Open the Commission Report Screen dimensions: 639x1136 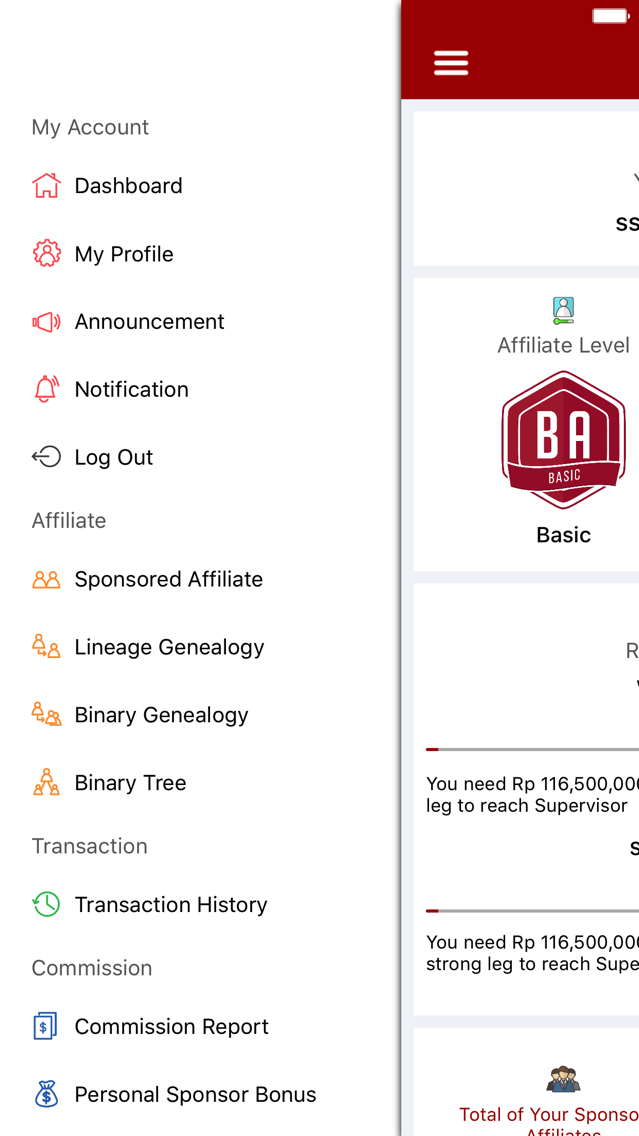199,1026
